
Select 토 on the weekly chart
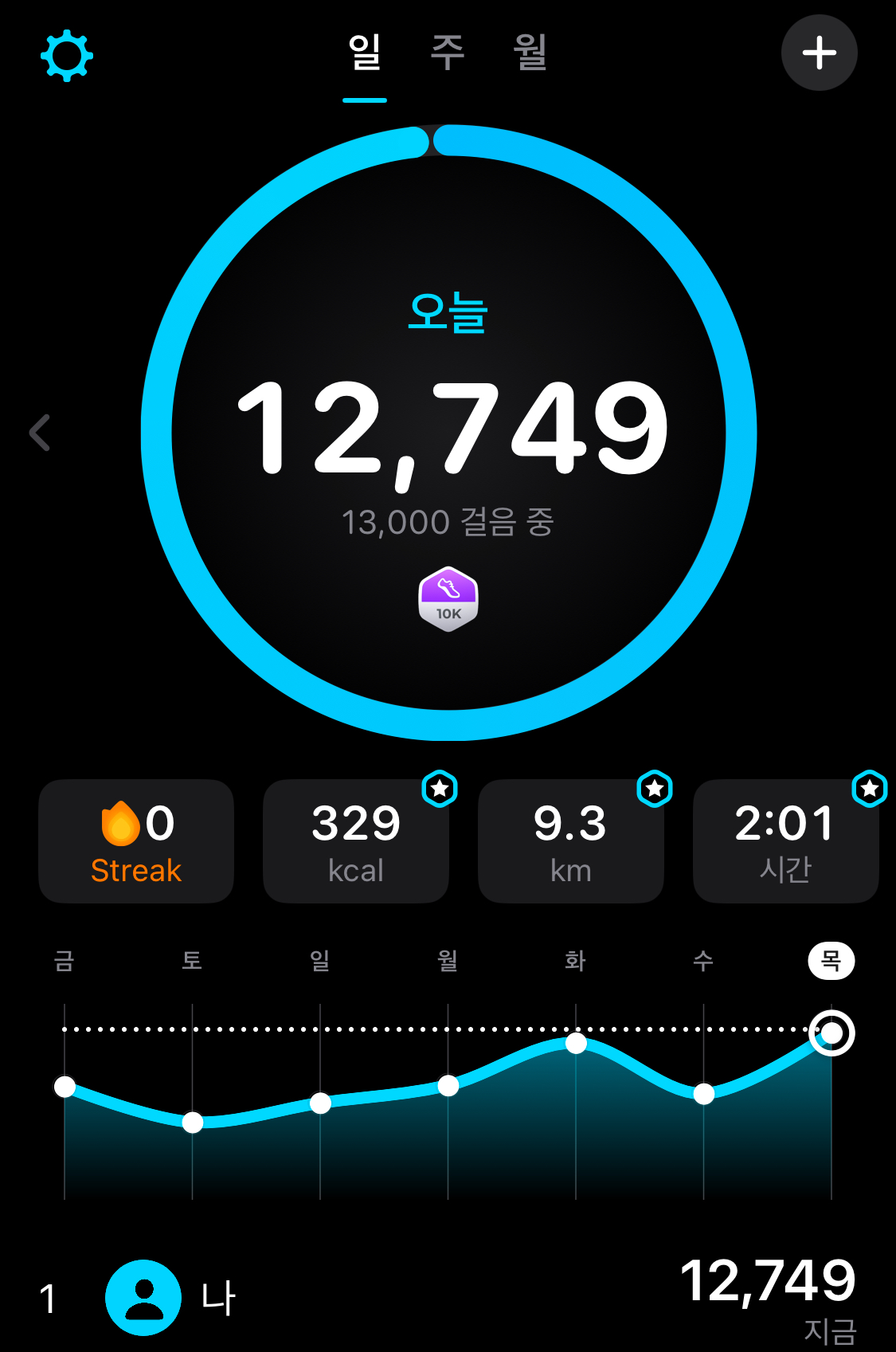tap(192, 961)
